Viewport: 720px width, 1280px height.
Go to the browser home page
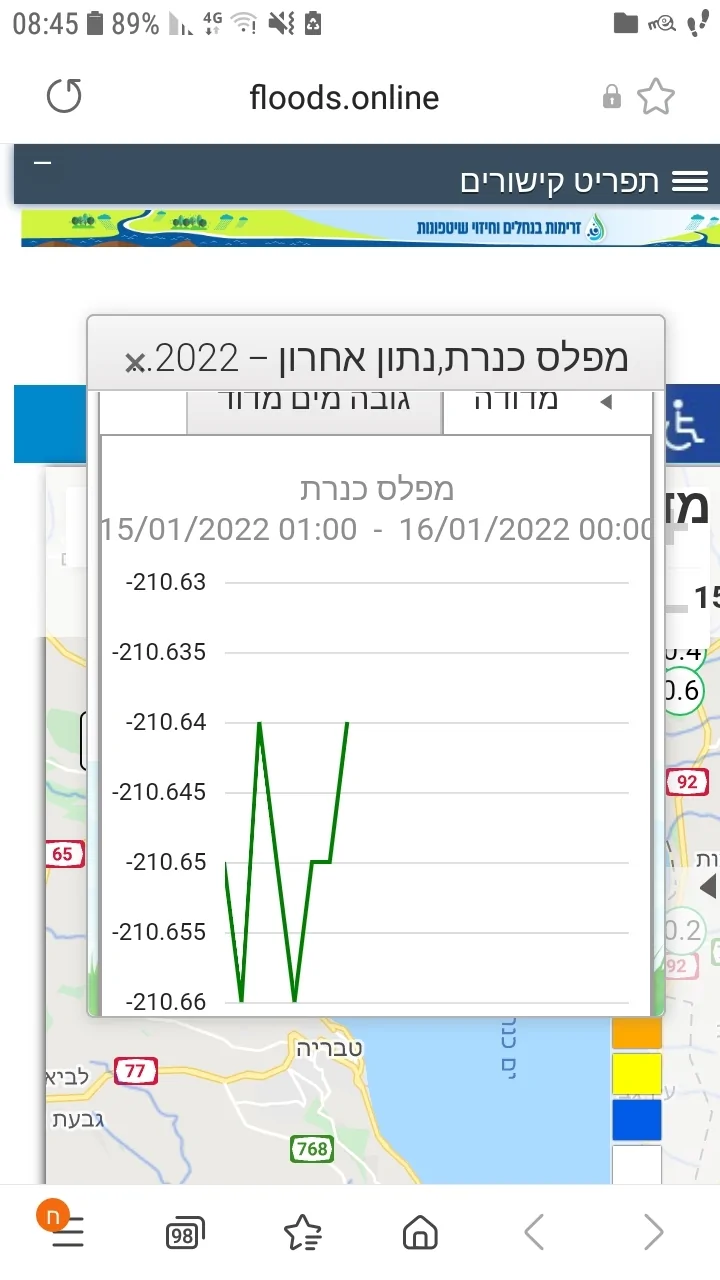tap(420, 1234)
